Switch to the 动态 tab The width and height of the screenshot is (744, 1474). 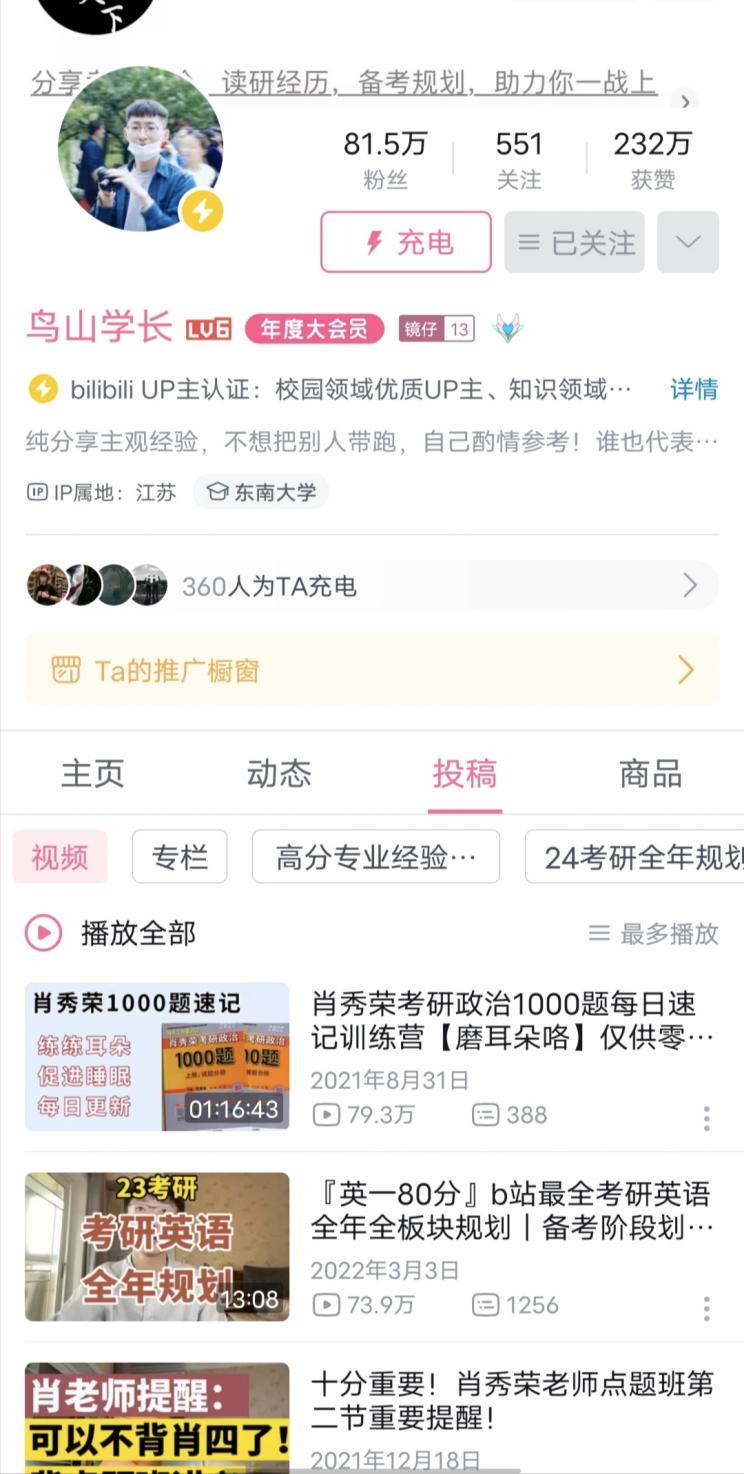[x=279, y=774]
